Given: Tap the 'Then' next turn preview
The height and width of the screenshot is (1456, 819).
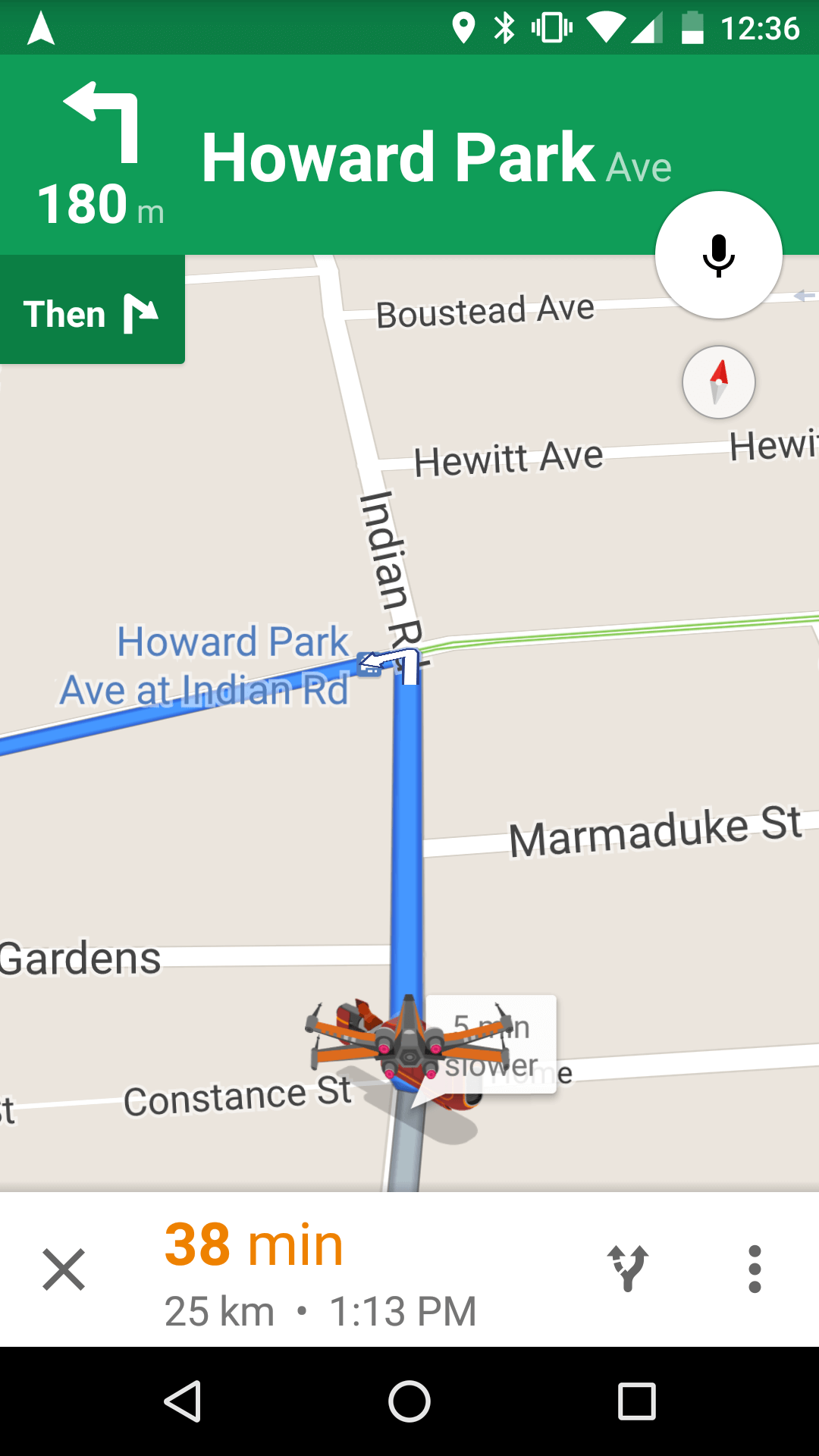Looking at the screenshot, I should [92, 309].
